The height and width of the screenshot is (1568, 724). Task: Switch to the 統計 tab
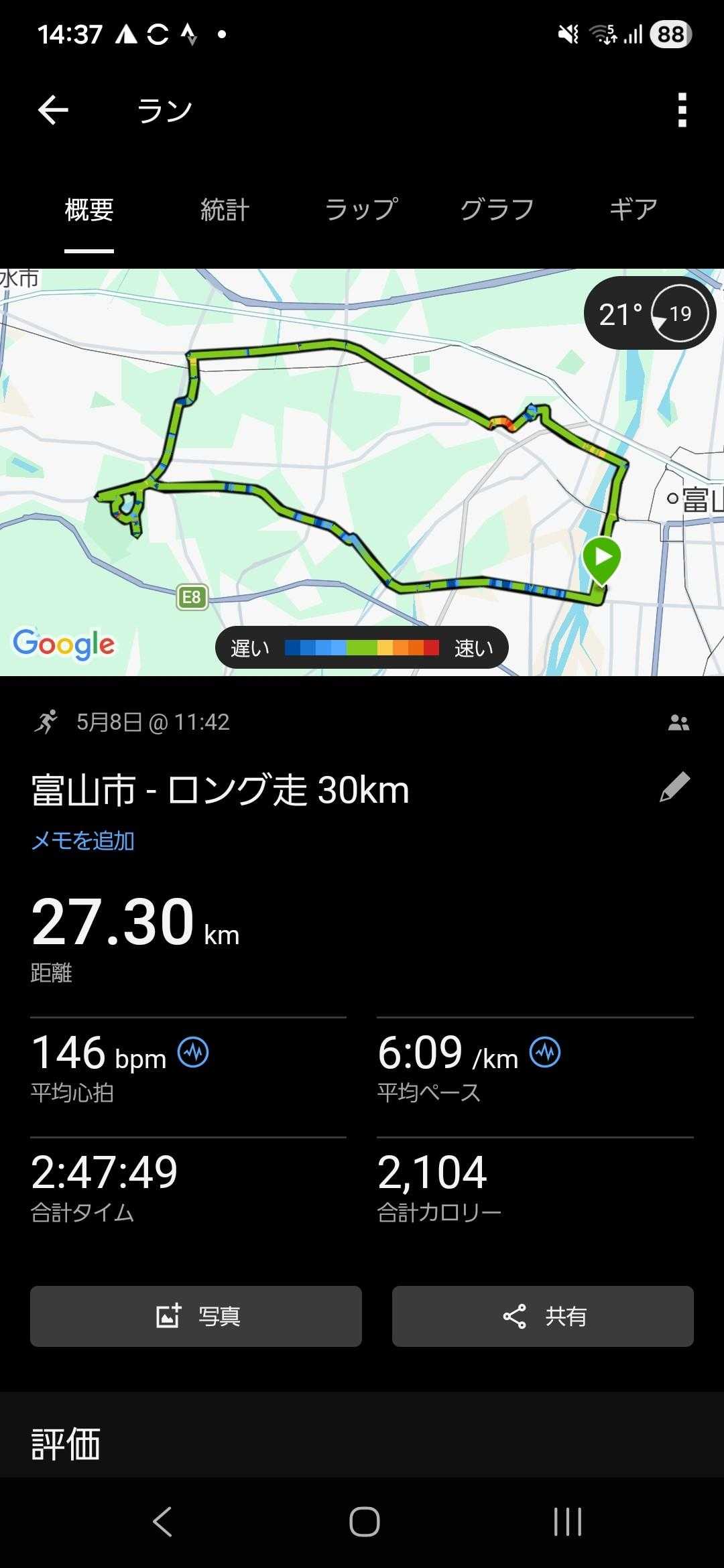tap(225, 210)
